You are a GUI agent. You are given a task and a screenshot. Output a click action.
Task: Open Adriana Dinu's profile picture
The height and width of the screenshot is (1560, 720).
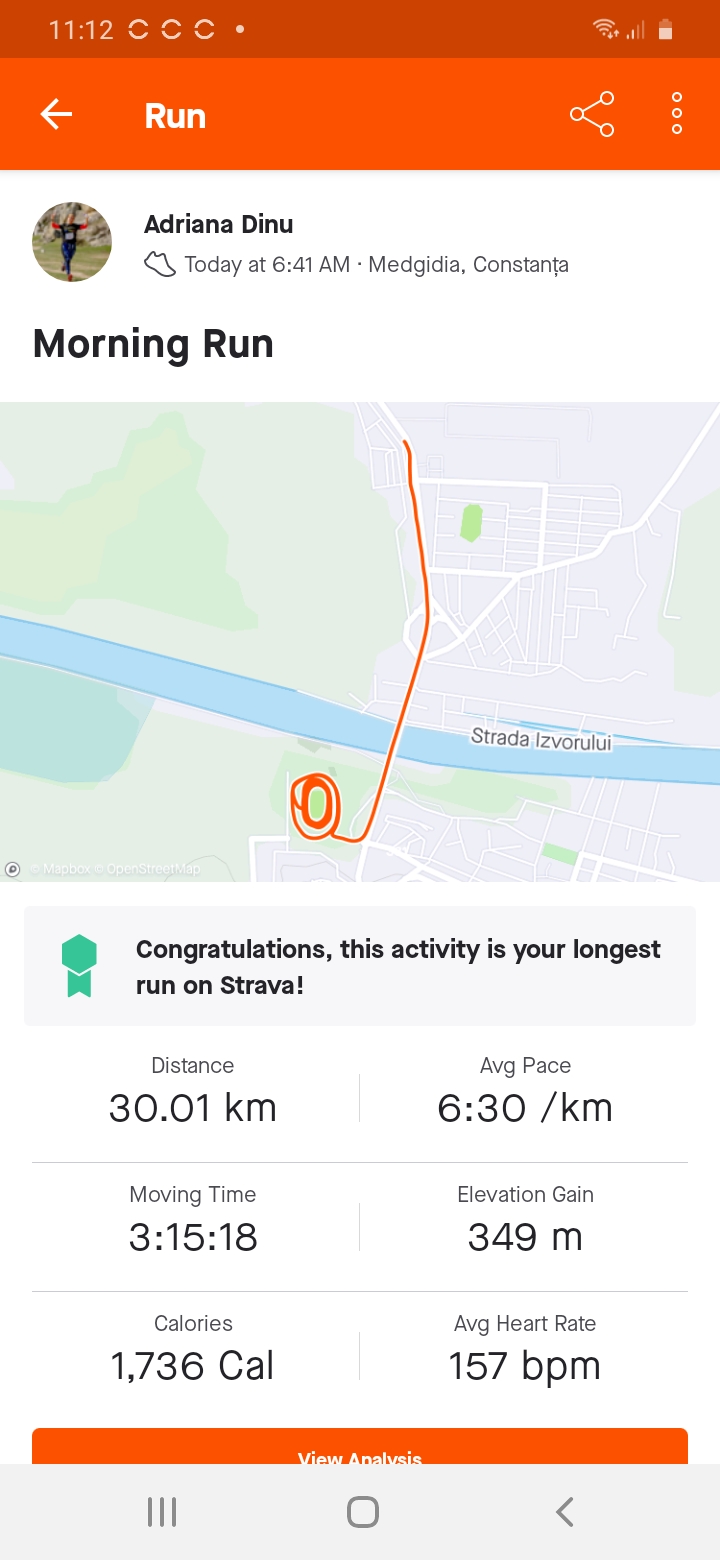tap(72, 242)
